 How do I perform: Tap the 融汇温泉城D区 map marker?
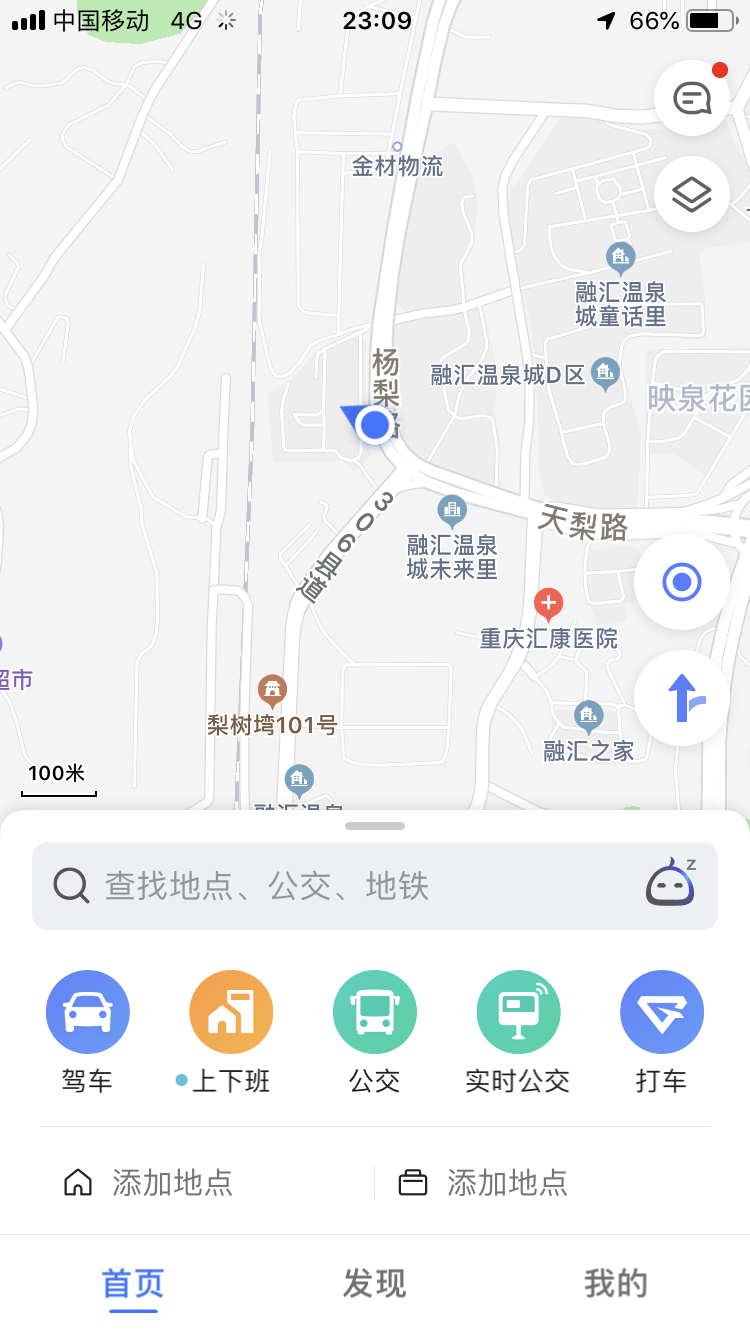(604, 374)
